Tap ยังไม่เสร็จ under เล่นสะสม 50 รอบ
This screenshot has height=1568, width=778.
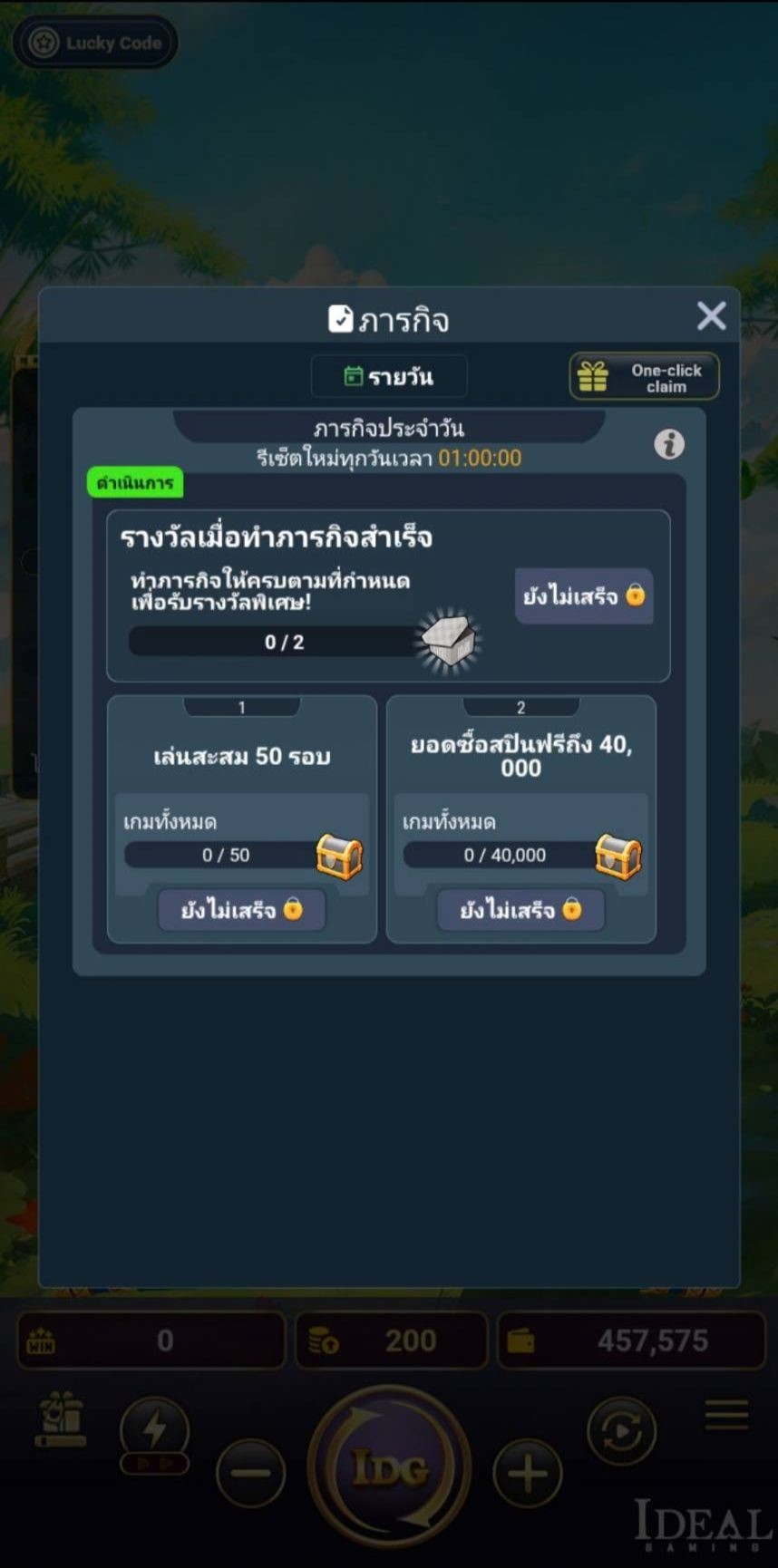point(241,909)
